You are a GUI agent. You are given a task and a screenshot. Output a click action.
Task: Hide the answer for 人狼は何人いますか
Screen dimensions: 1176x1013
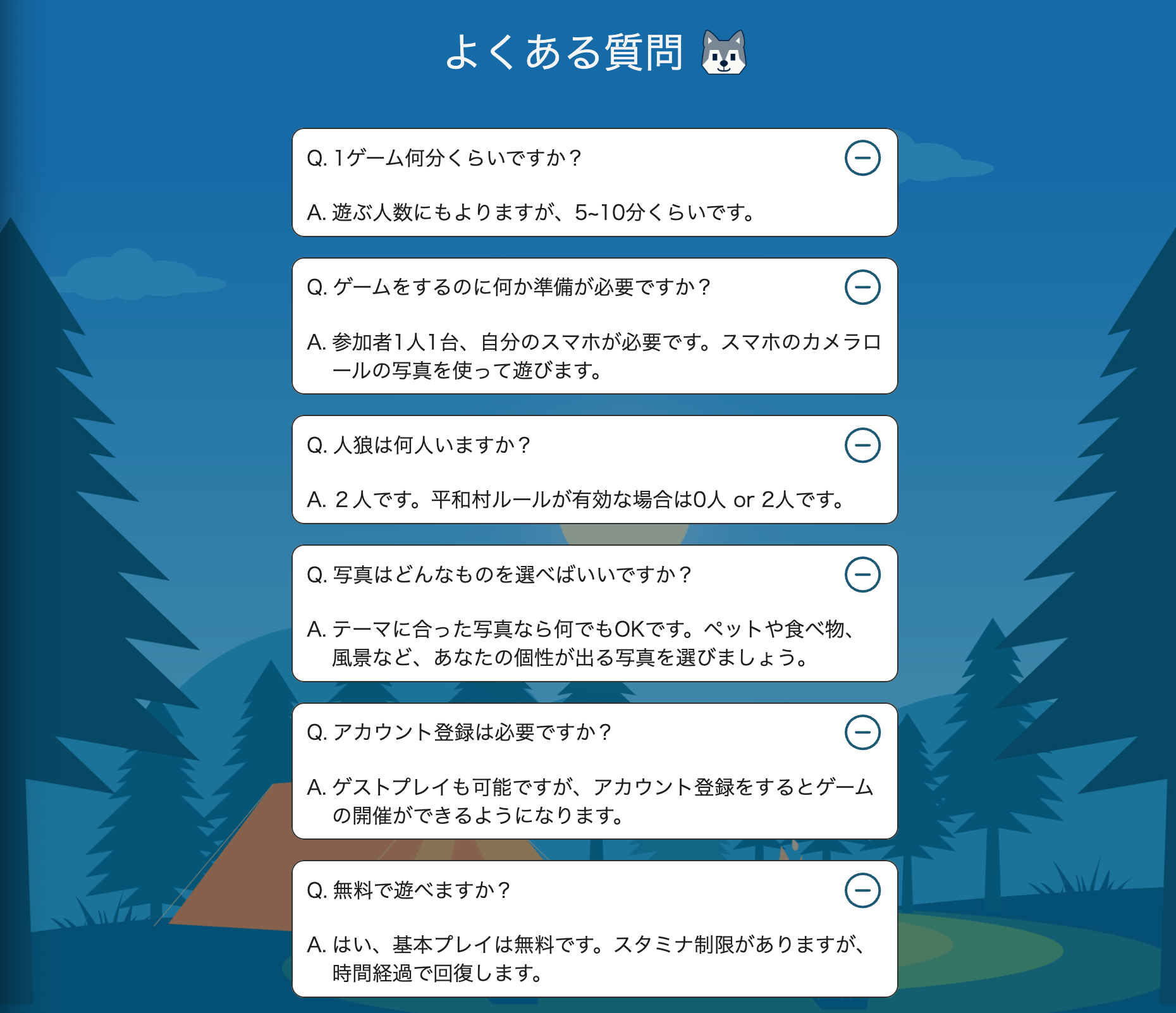(862, 445)
